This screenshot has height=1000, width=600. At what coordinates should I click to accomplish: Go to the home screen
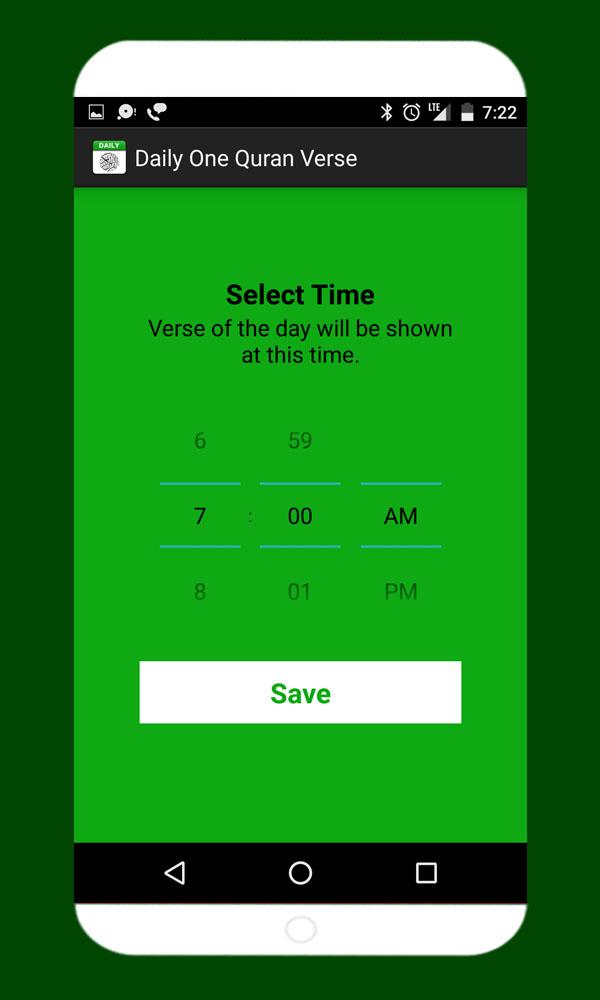[x=300, y=873]
